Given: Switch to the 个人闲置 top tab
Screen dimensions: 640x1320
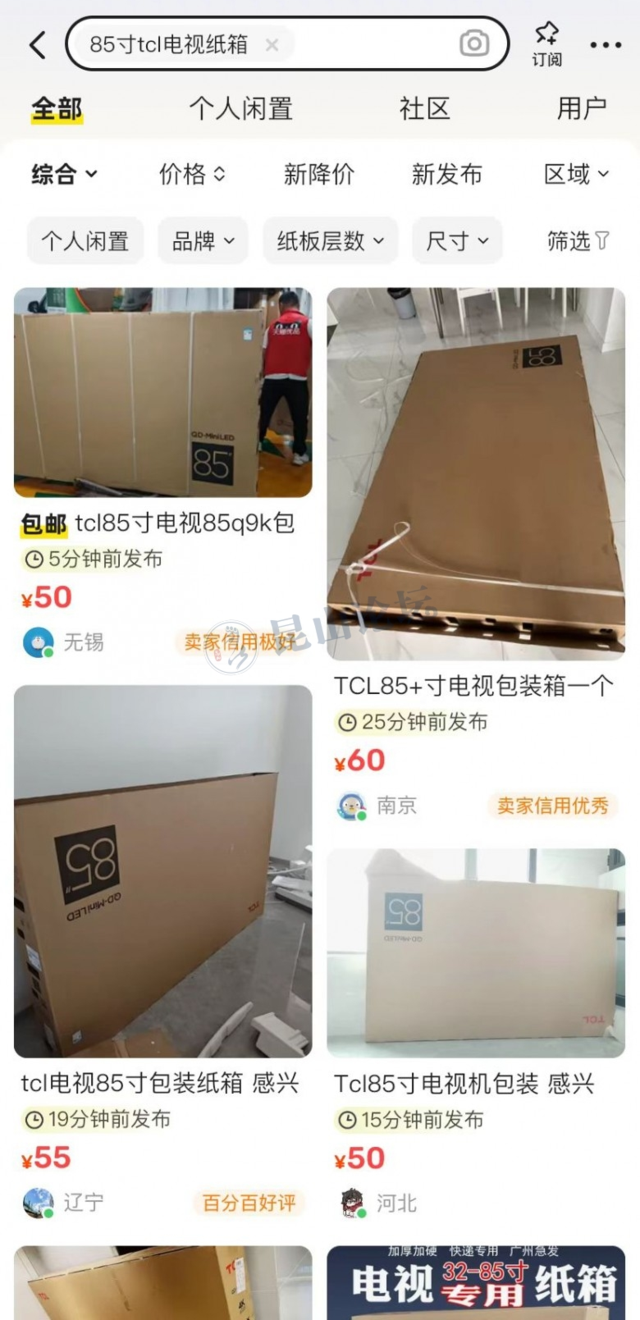Looking at the screenshot, I should [240, 109].
